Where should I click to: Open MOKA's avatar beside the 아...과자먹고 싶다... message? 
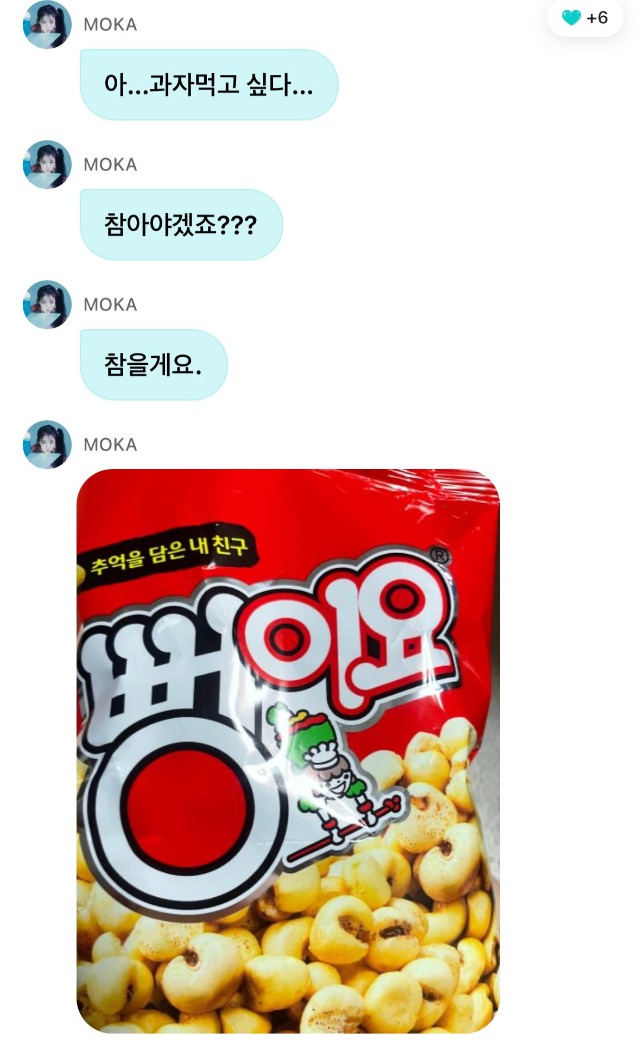[x=47, y=25]
